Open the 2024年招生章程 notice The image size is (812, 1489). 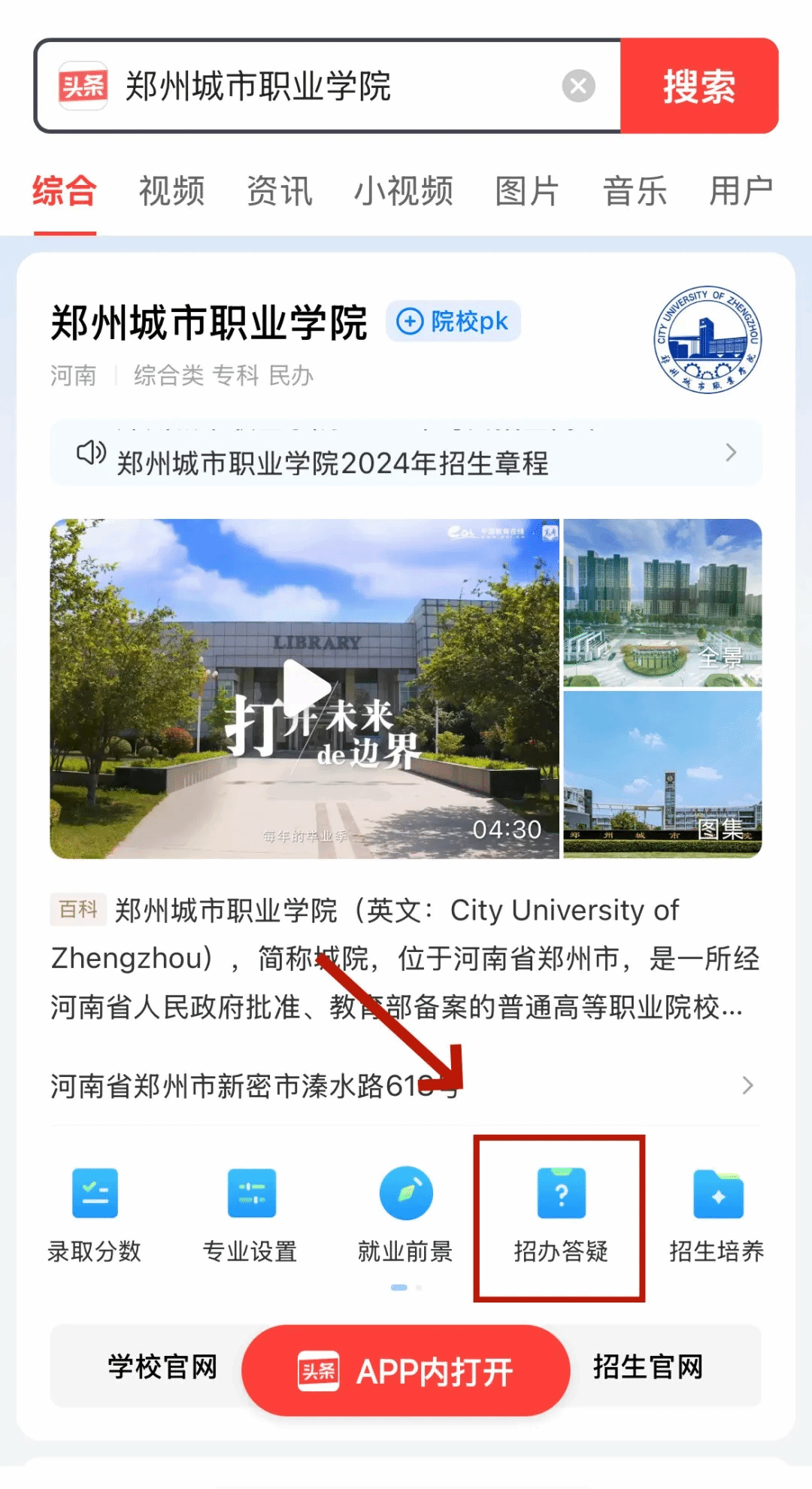coord(406,454)
